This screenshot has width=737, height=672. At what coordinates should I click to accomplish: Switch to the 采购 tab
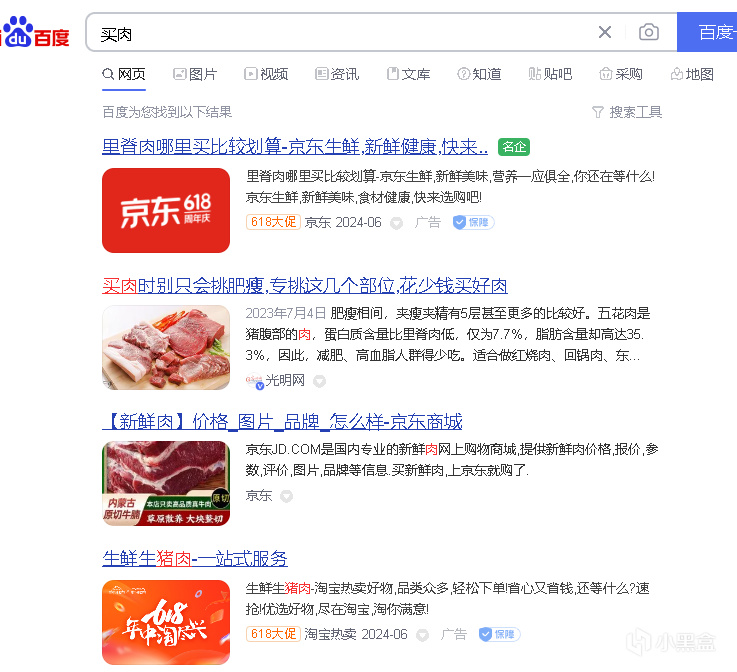[621, 74]
